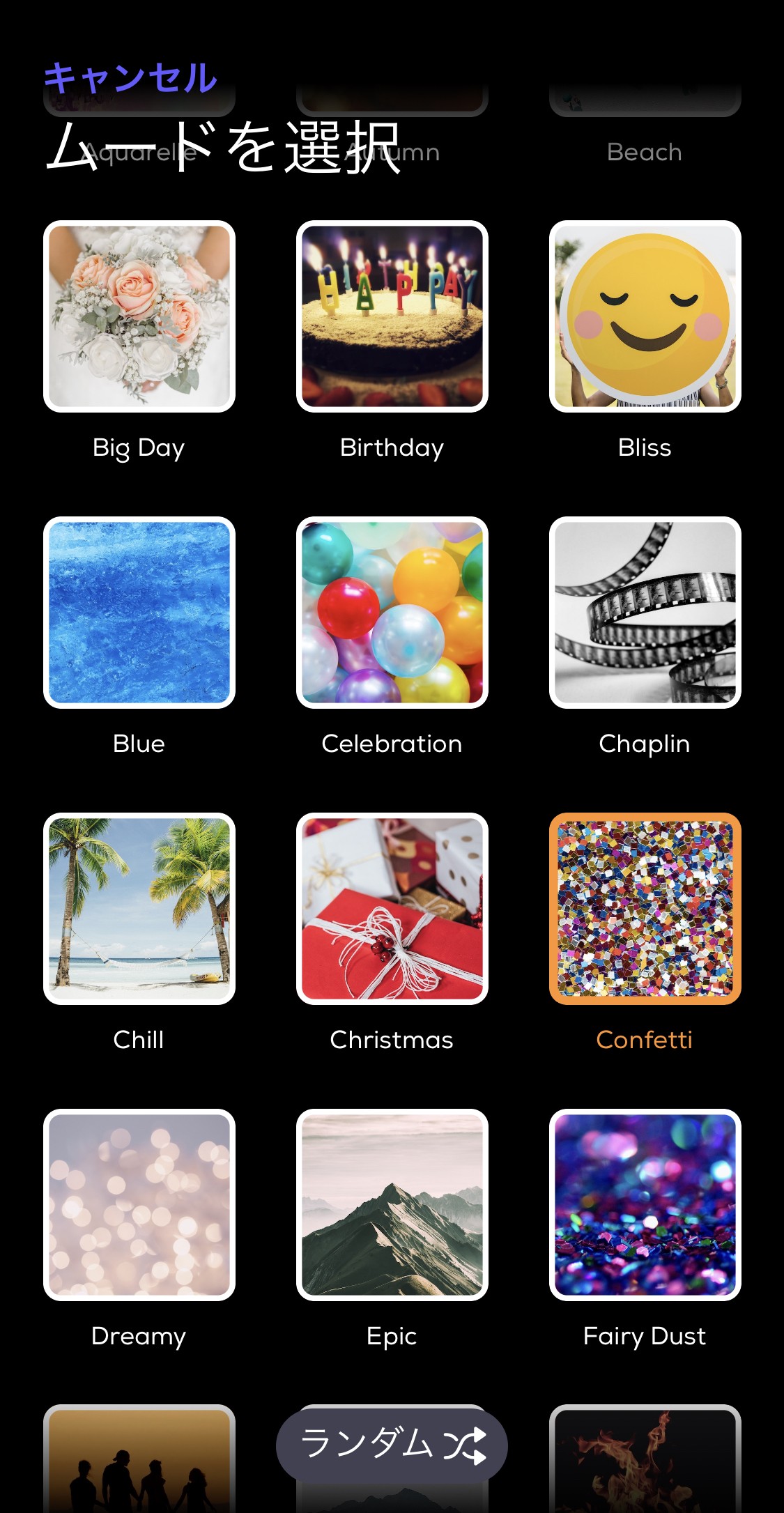Choose the Epic mood tile
The height and width of the screenshot is (1513, 784).
click(x=392, y=1205)
